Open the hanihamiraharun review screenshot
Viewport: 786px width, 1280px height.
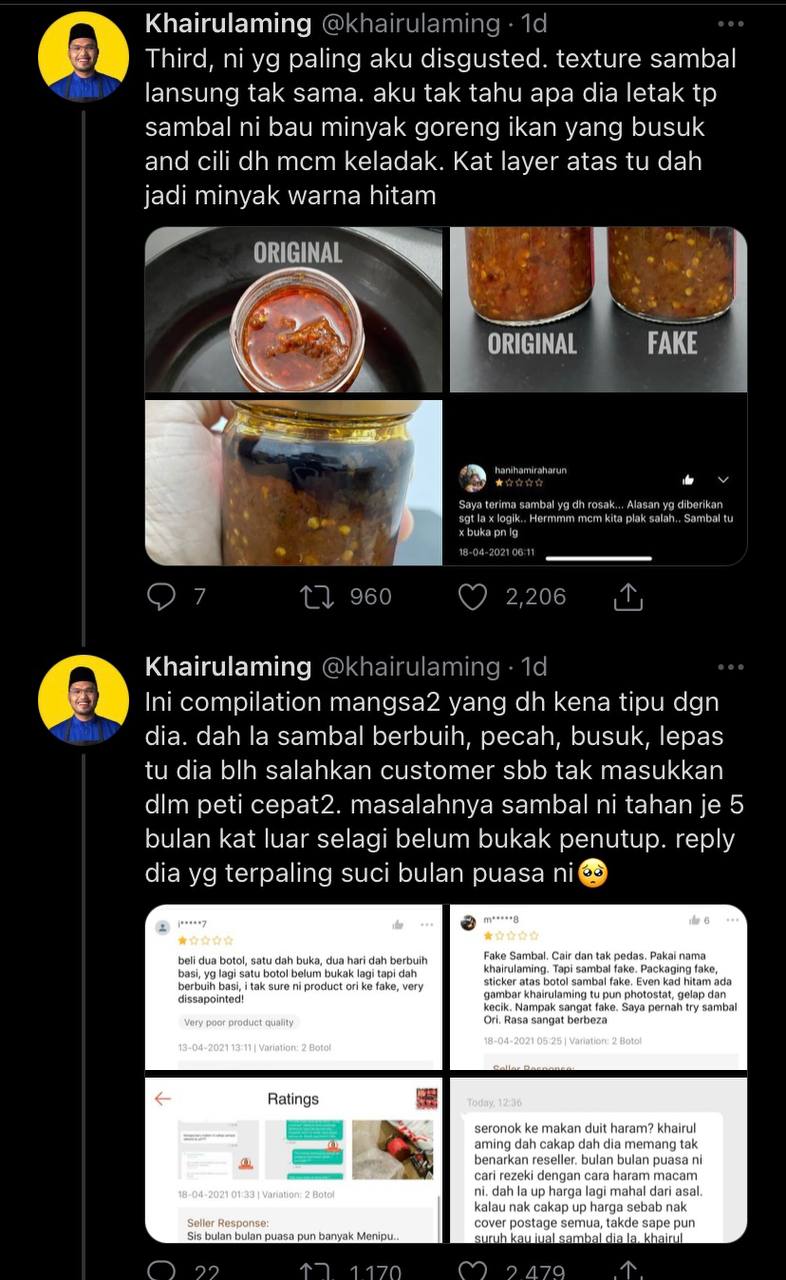click(x=598, y=482)
